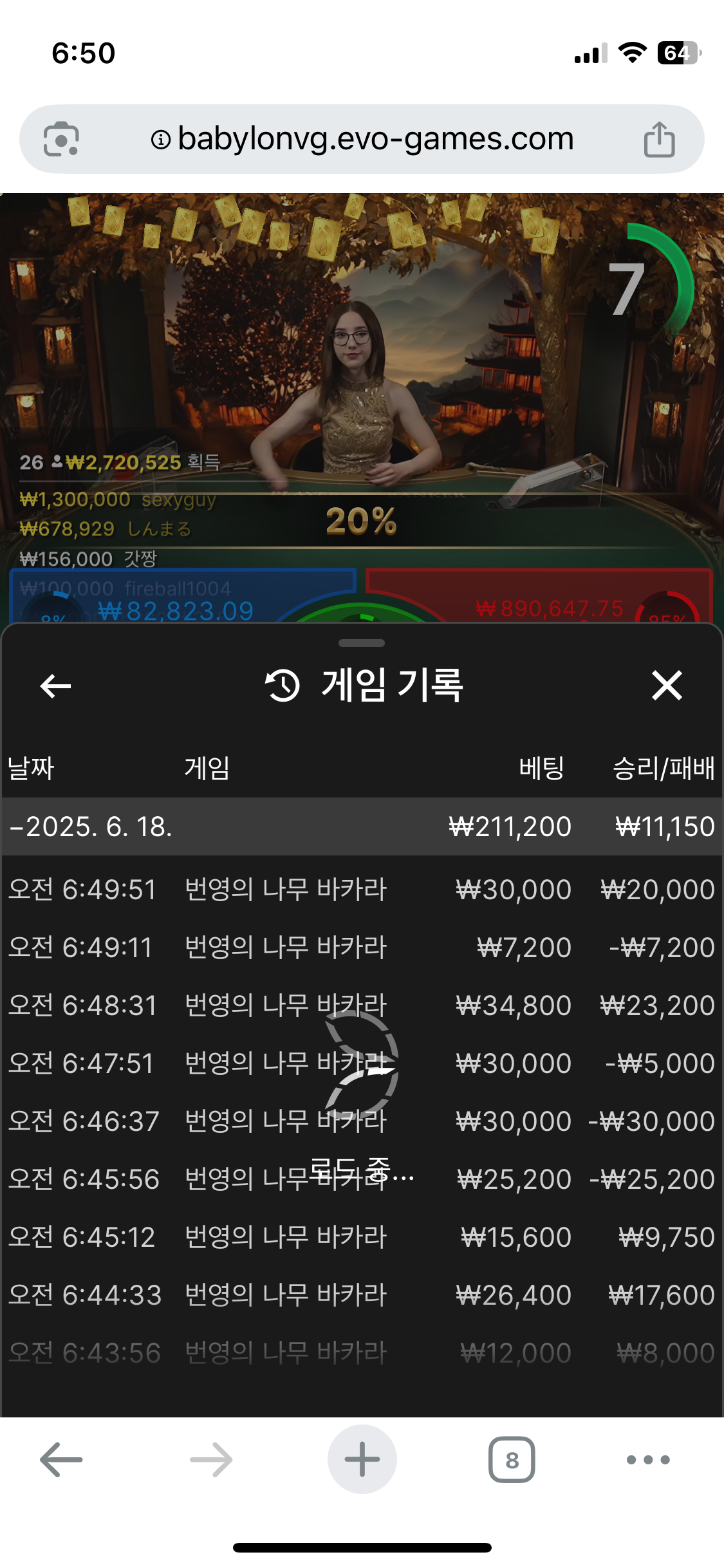This screenshot has height=1568, width=724.
Task: Go back in the browser
Action: pos(61,1459)
